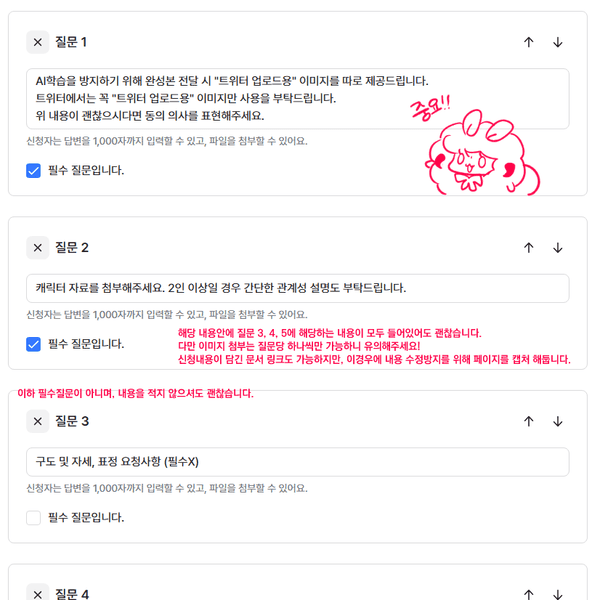Shift 질문 3 upward with the up arrow
Viewport: 600px width, 600px height.
point(529,421)
